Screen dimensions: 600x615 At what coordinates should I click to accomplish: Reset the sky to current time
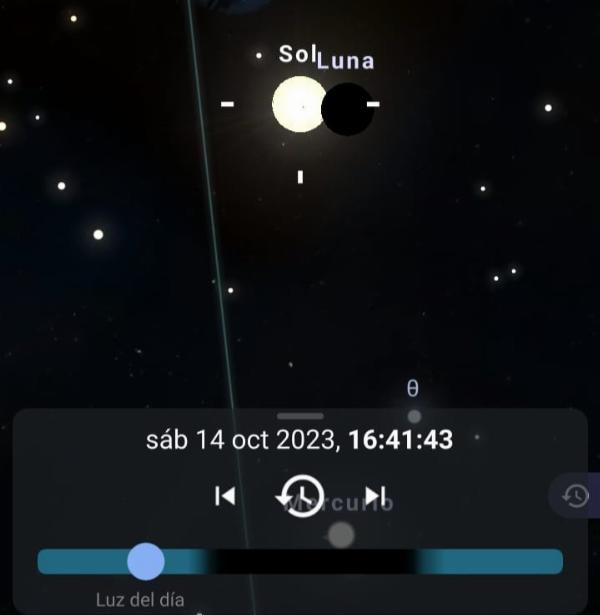click(x=301, y=496)
